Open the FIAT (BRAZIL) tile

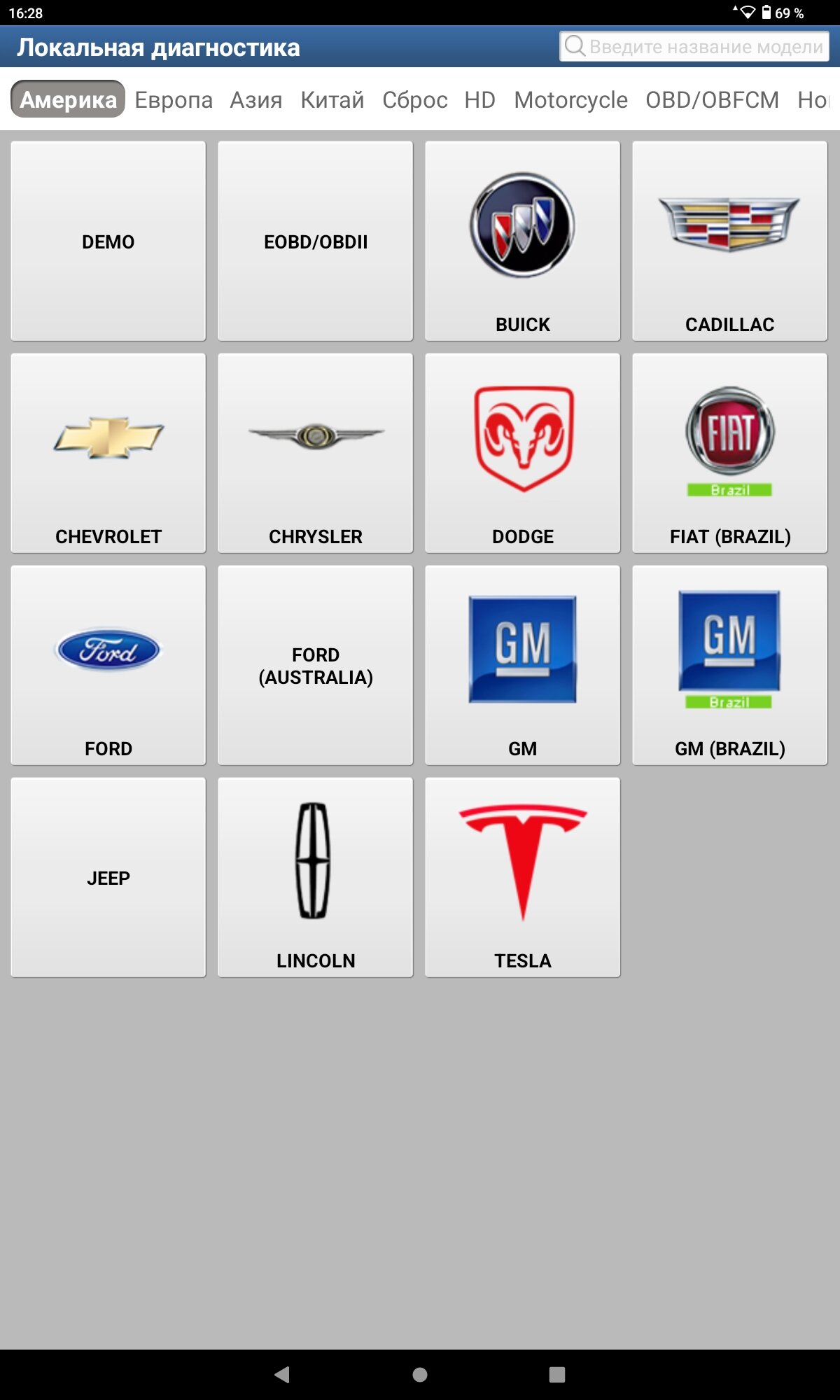tap(729, 454)
